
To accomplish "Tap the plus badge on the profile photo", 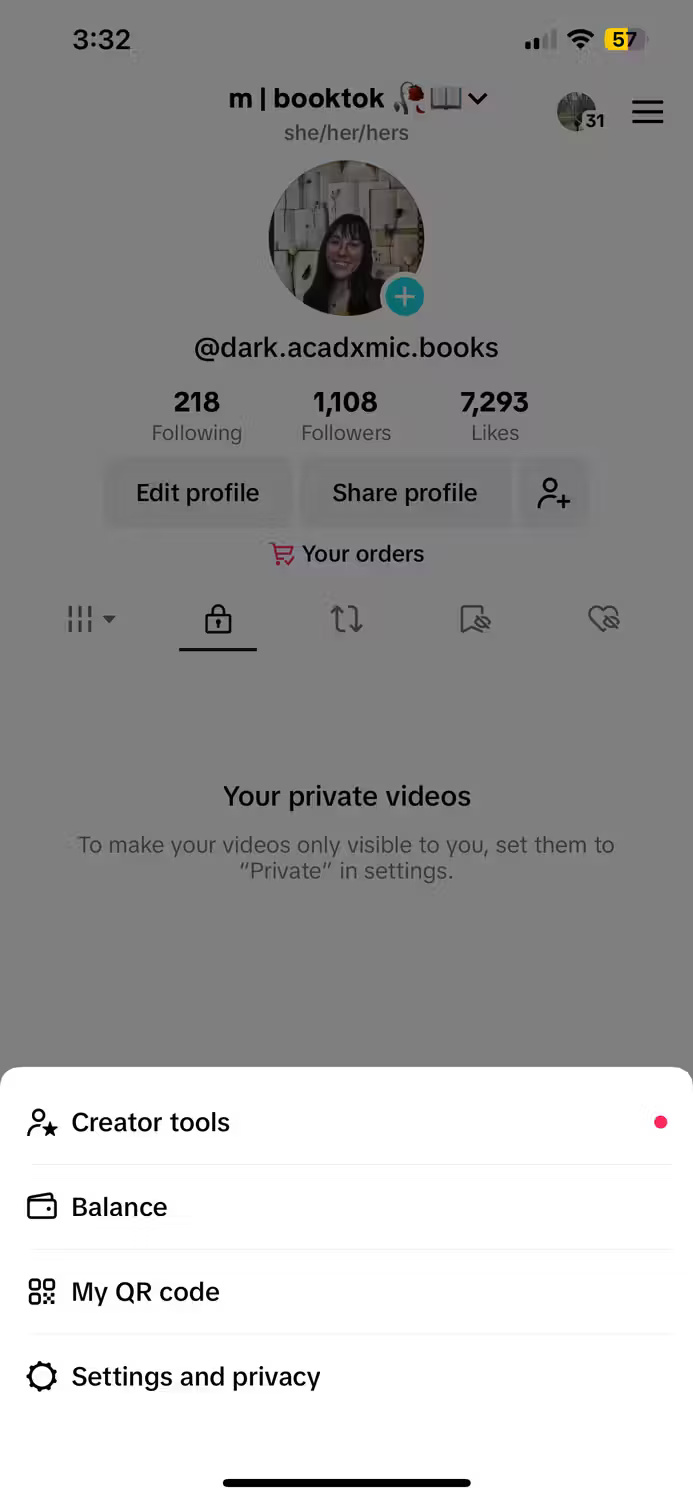I will (x=404, y=296).
